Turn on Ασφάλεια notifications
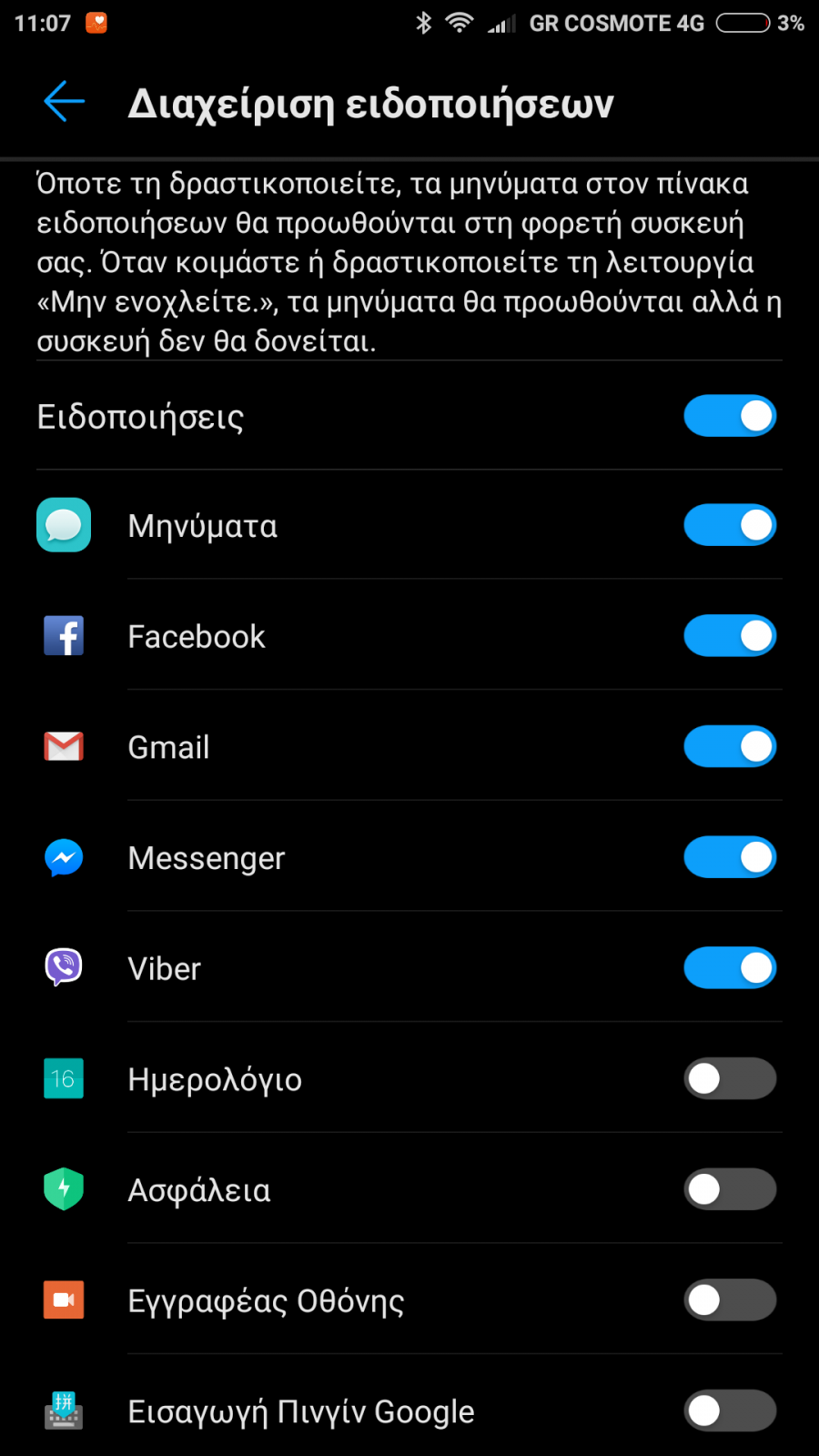The height and width of the screenshot is (1456, 819). pyautogui.click(x=730, y=1189)
